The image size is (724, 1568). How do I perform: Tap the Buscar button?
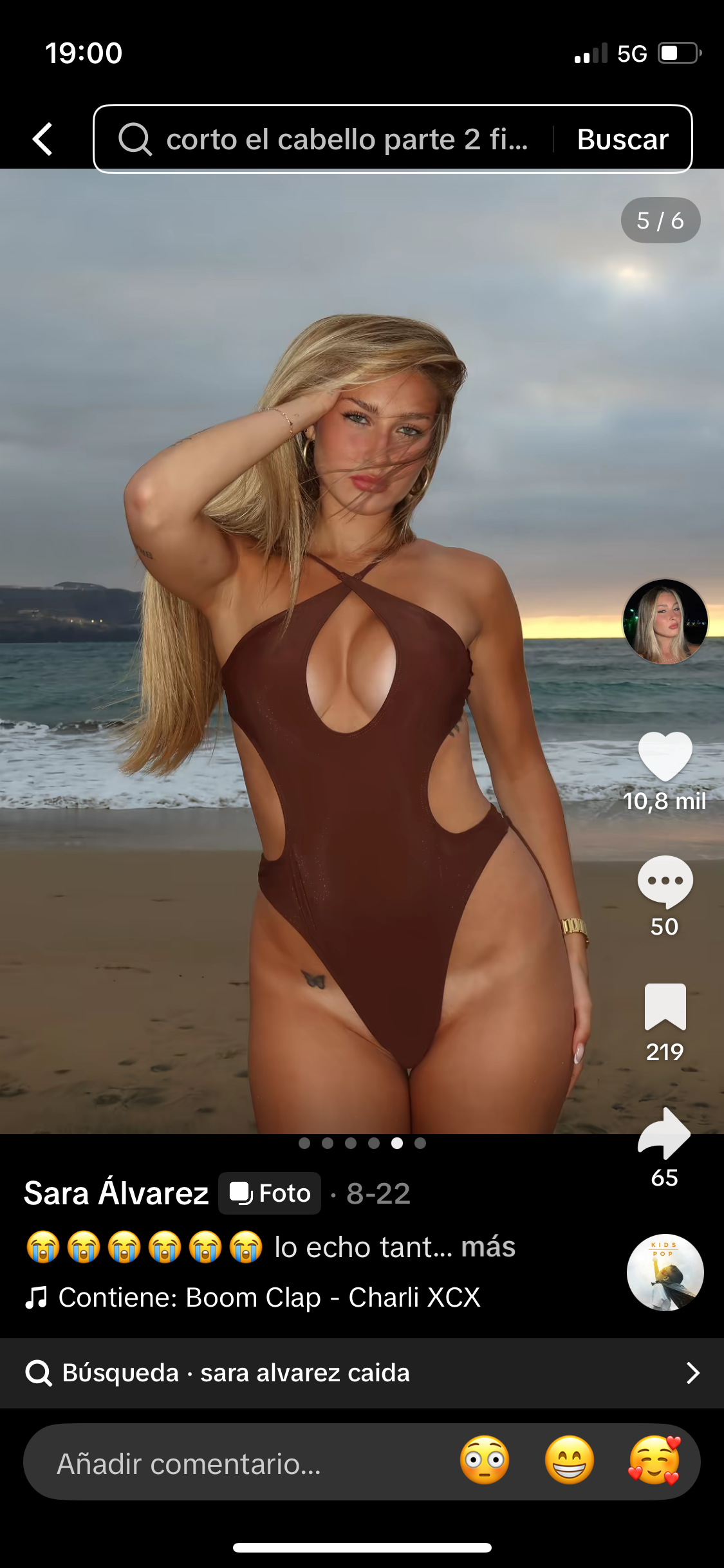click(x=622, y=139)
